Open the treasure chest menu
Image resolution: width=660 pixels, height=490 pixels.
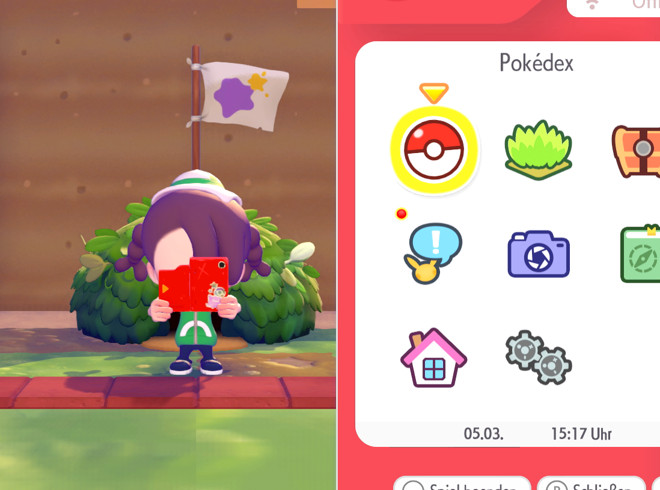(637, 152)
